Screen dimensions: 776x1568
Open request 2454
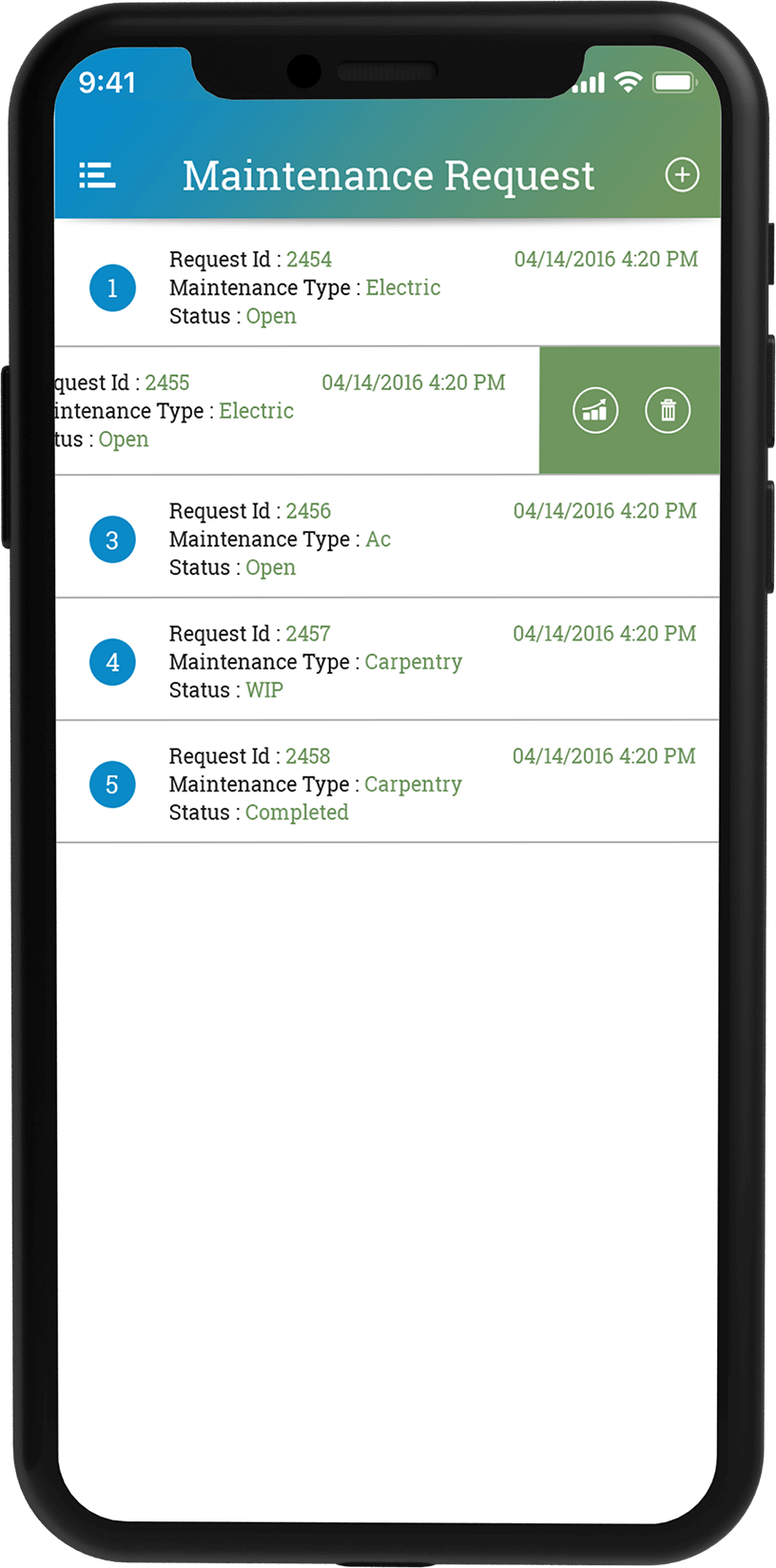tap(387, 284)
